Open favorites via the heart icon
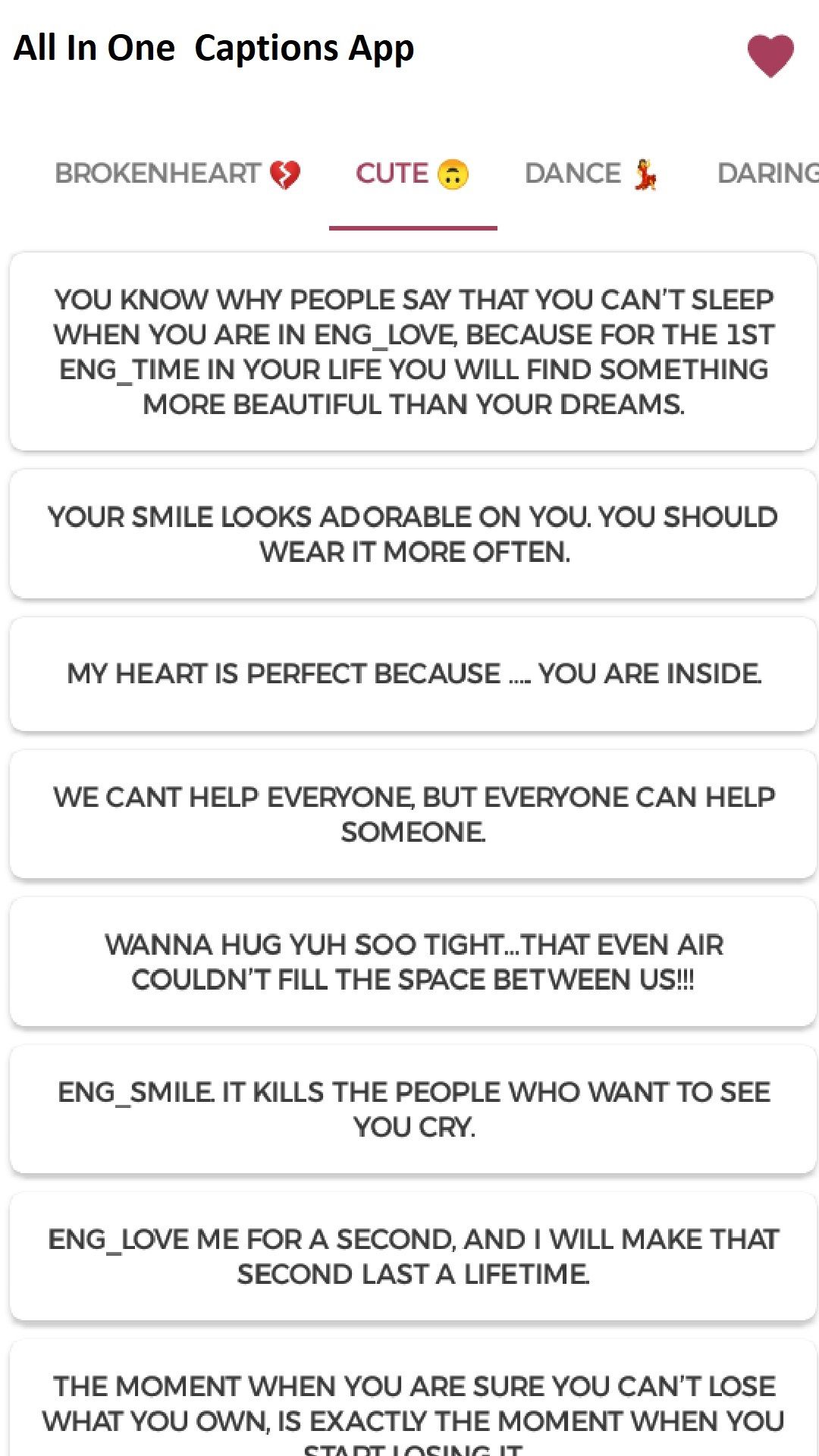Screen dimensions: 819x1456 tap(770, 55)
